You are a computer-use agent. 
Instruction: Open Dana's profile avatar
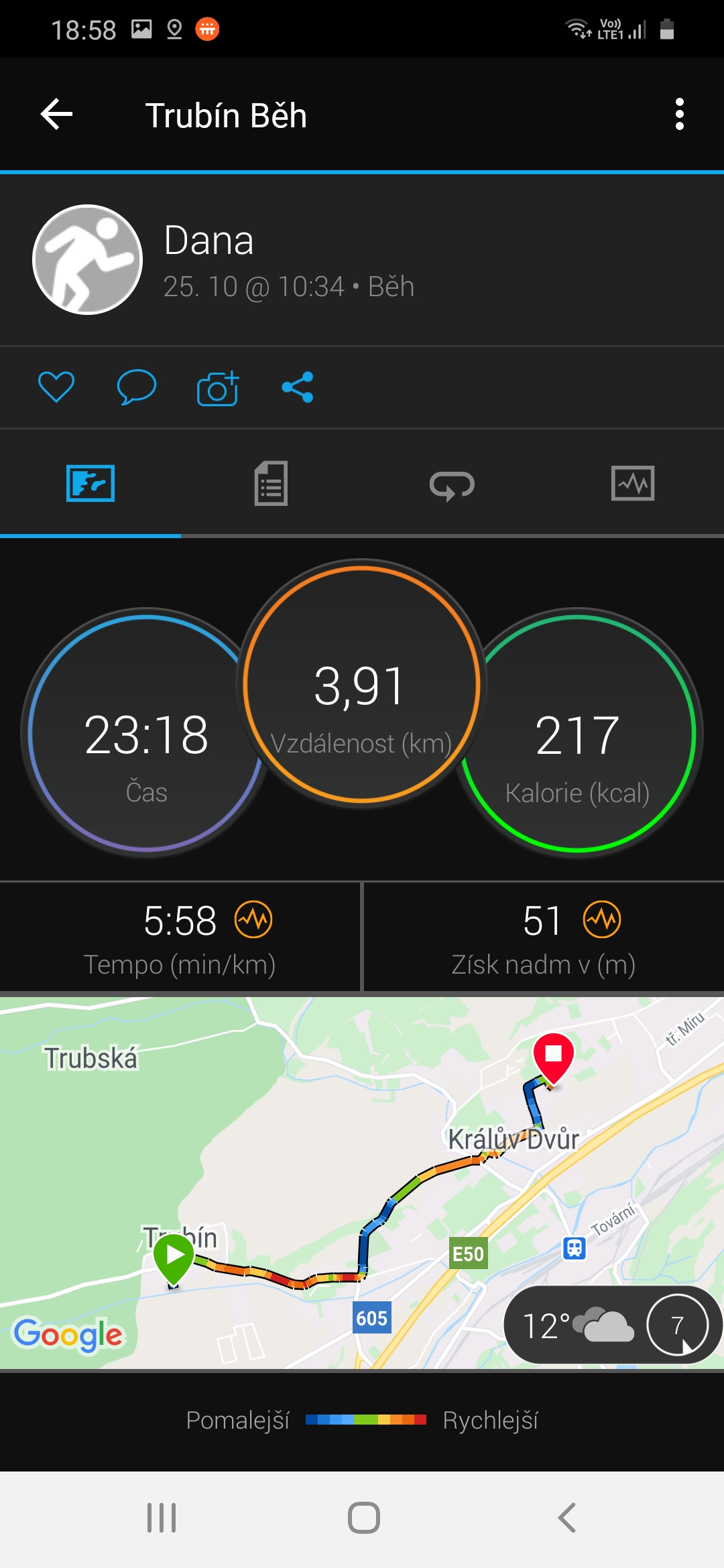(88, 259)
